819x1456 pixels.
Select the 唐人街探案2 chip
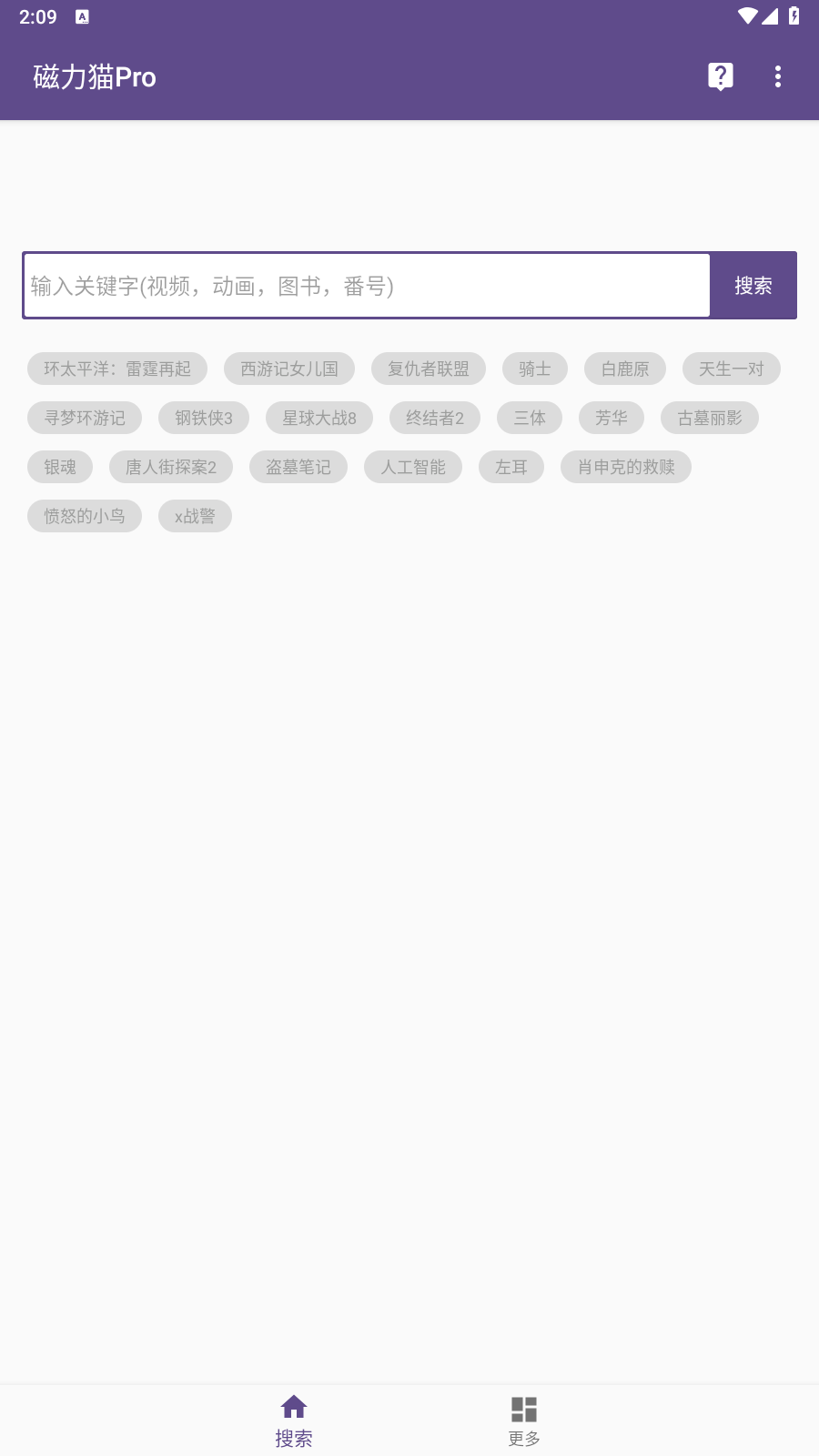coord(171,467)
